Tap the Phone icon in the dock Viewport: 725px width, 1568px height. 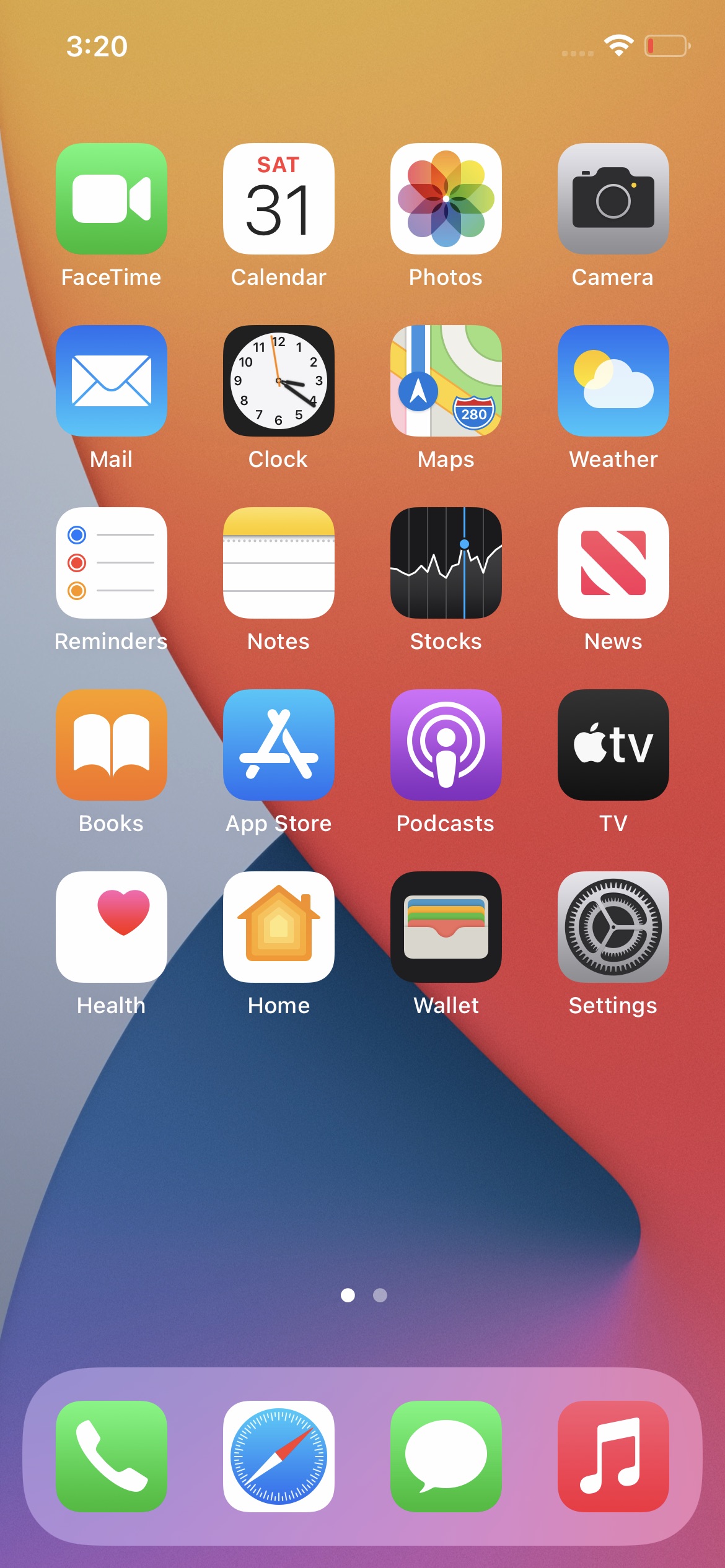[112, 1456]
